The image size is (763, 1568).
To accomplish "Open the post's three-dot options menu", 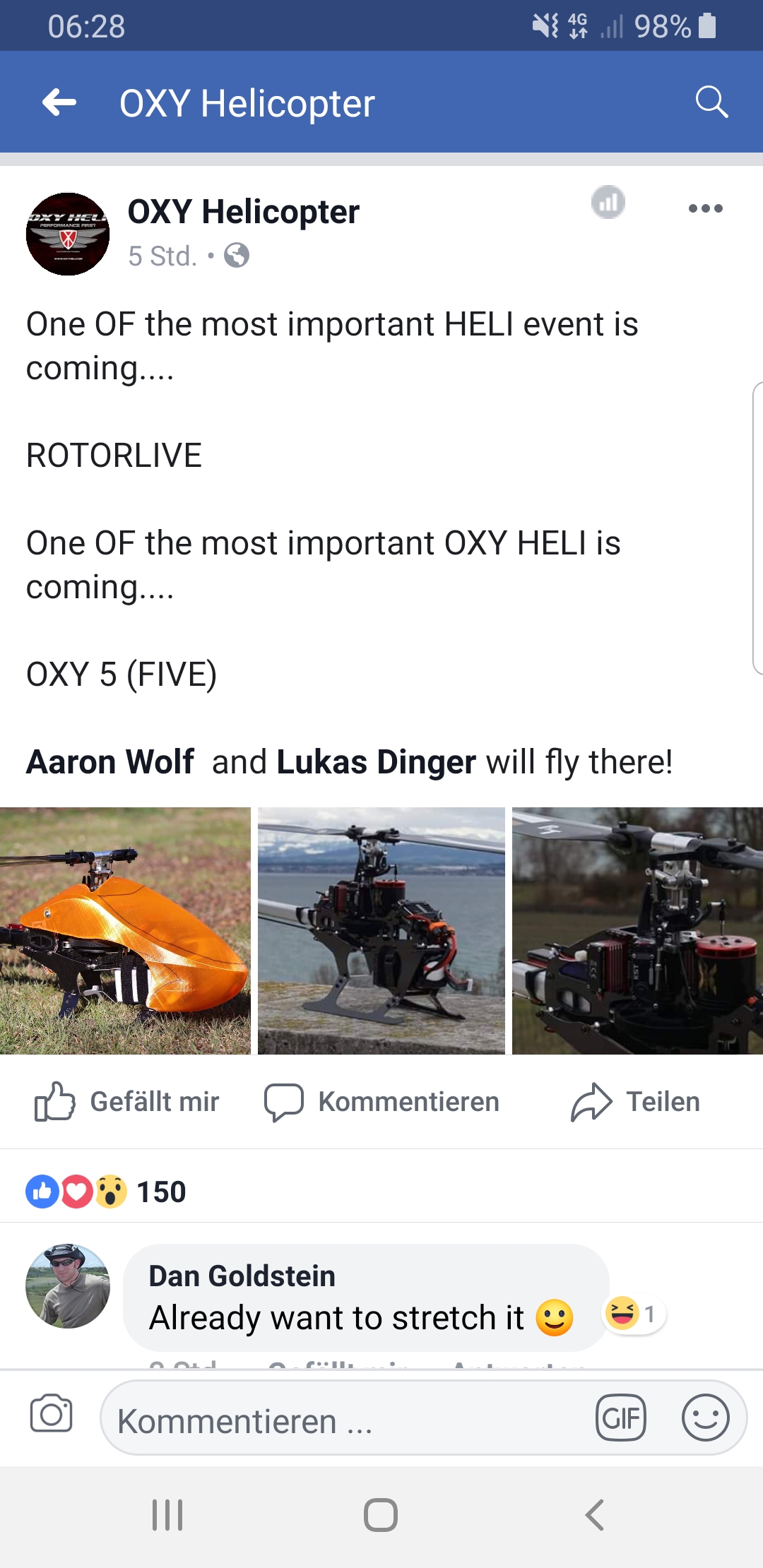I will click(x=705, y=208).
